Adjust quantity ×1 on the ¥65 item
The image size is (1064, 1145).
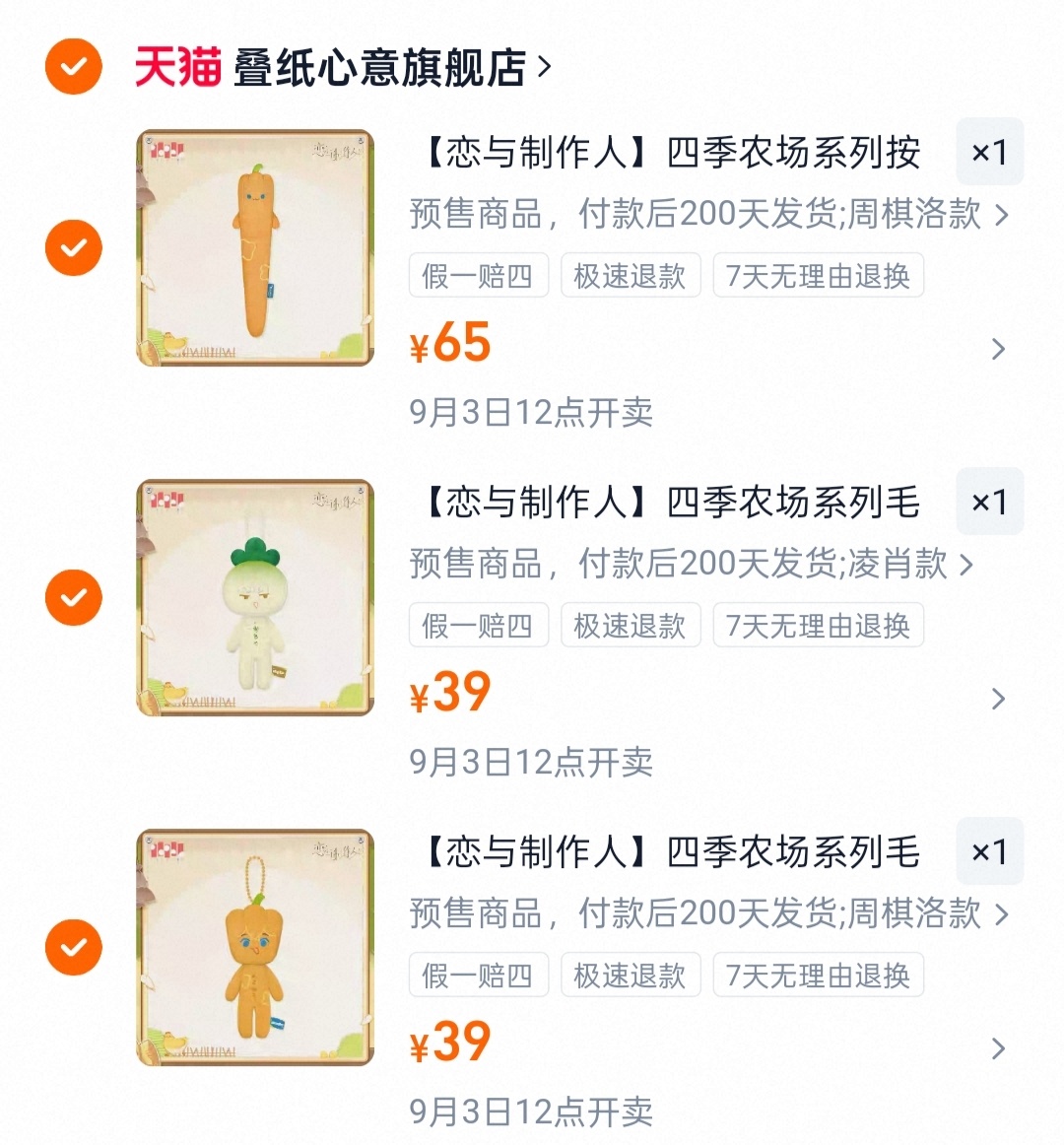click(989, 152)
